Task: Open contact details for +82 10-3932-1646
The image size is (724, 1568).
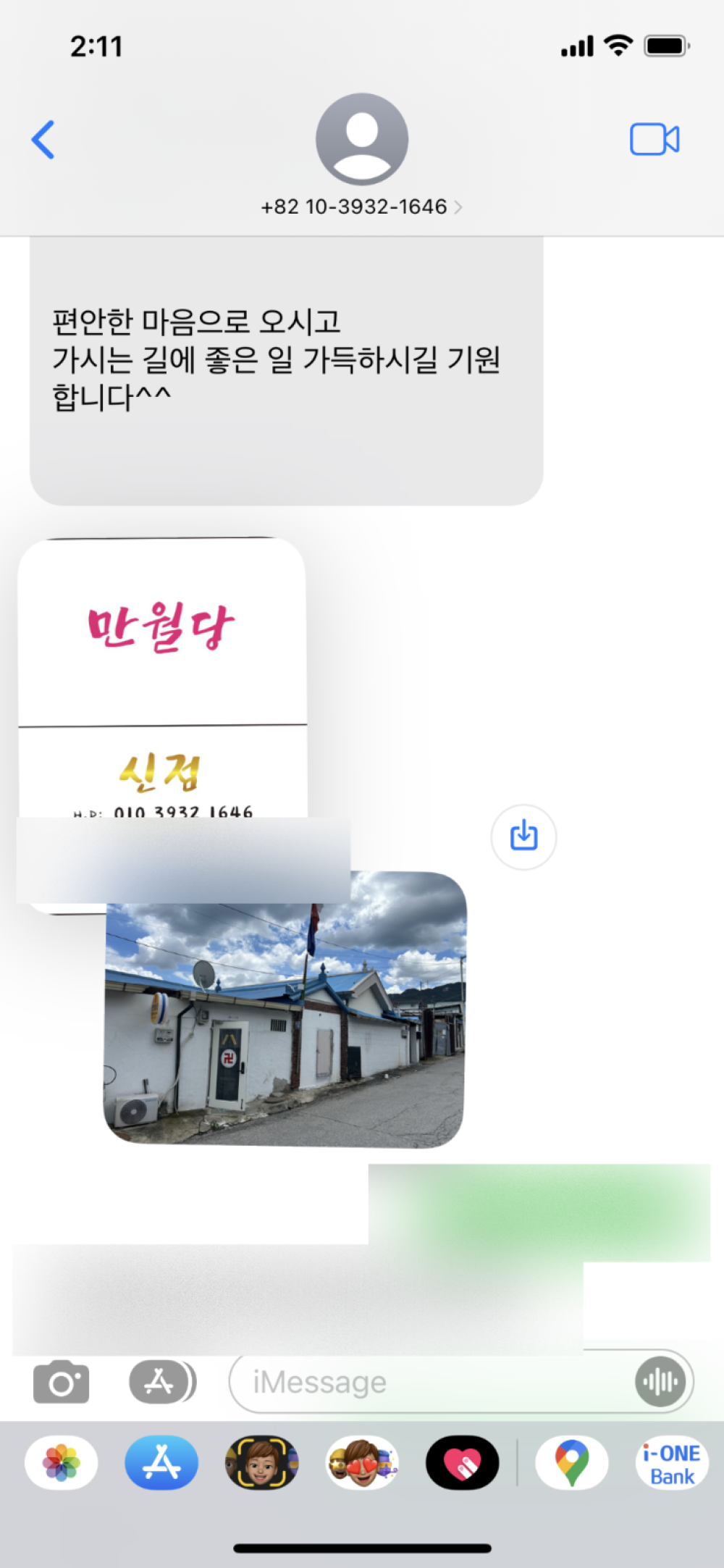Action: (x=361, y=207)
